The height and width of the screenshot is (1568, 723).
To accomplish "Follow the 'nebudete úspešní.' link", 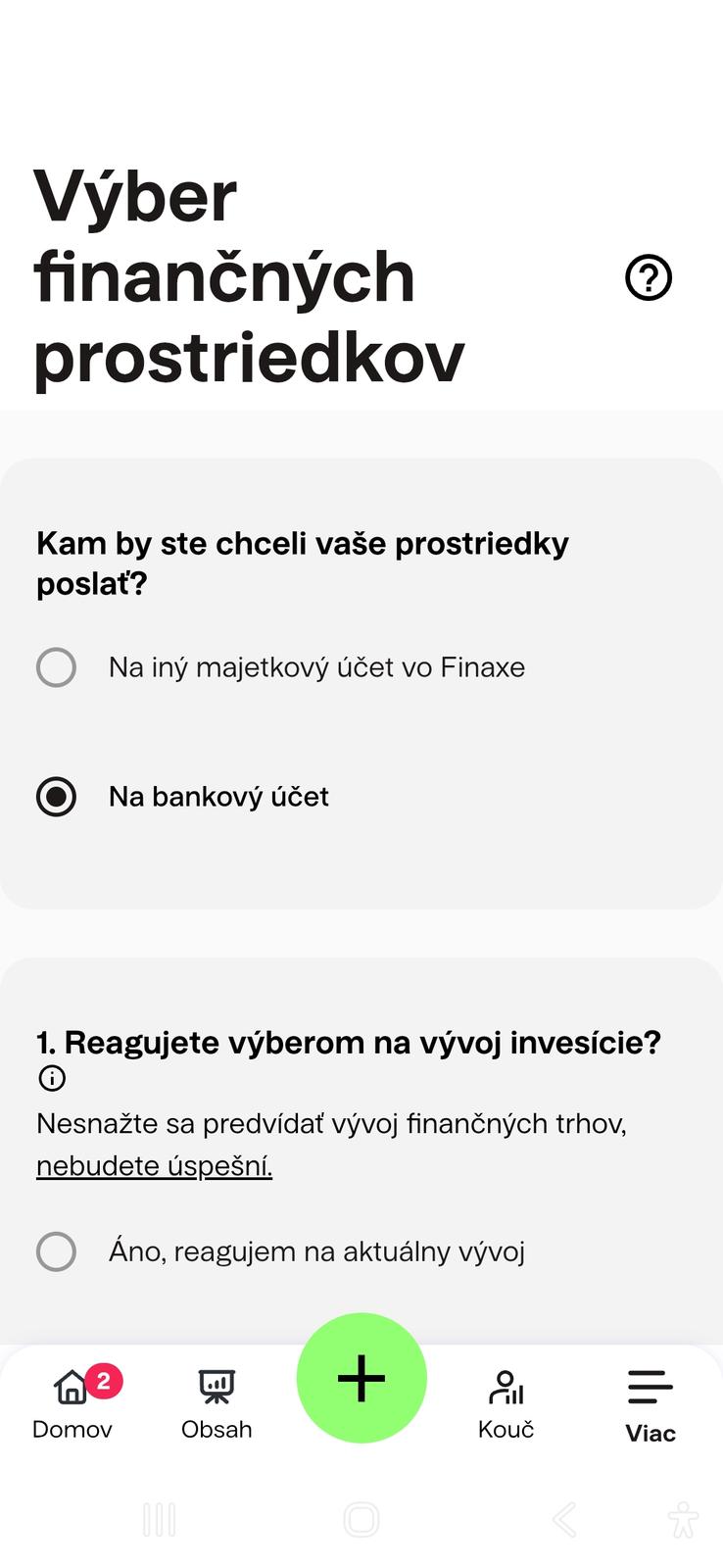I will 154,1166.
